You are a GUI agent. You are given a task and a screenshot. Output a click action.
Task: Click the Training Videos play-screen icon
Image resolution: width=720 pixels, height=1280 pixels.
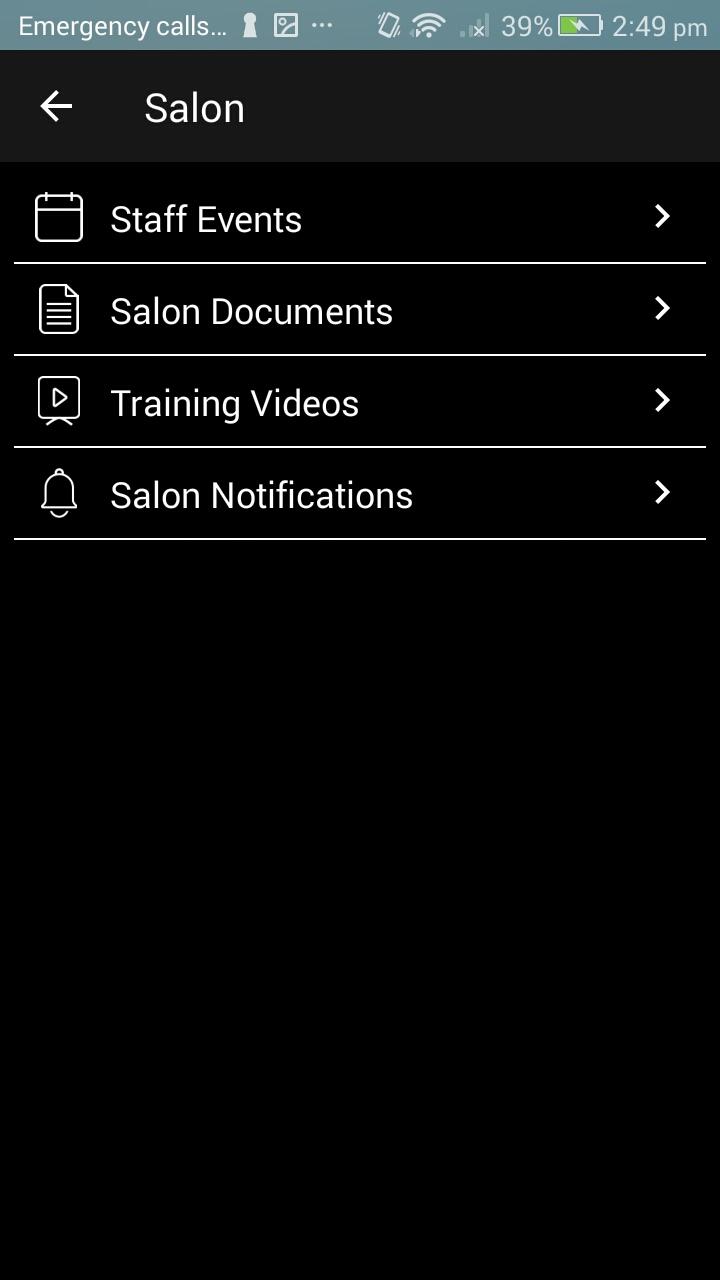pyautogui.click(x=57, y=400)
